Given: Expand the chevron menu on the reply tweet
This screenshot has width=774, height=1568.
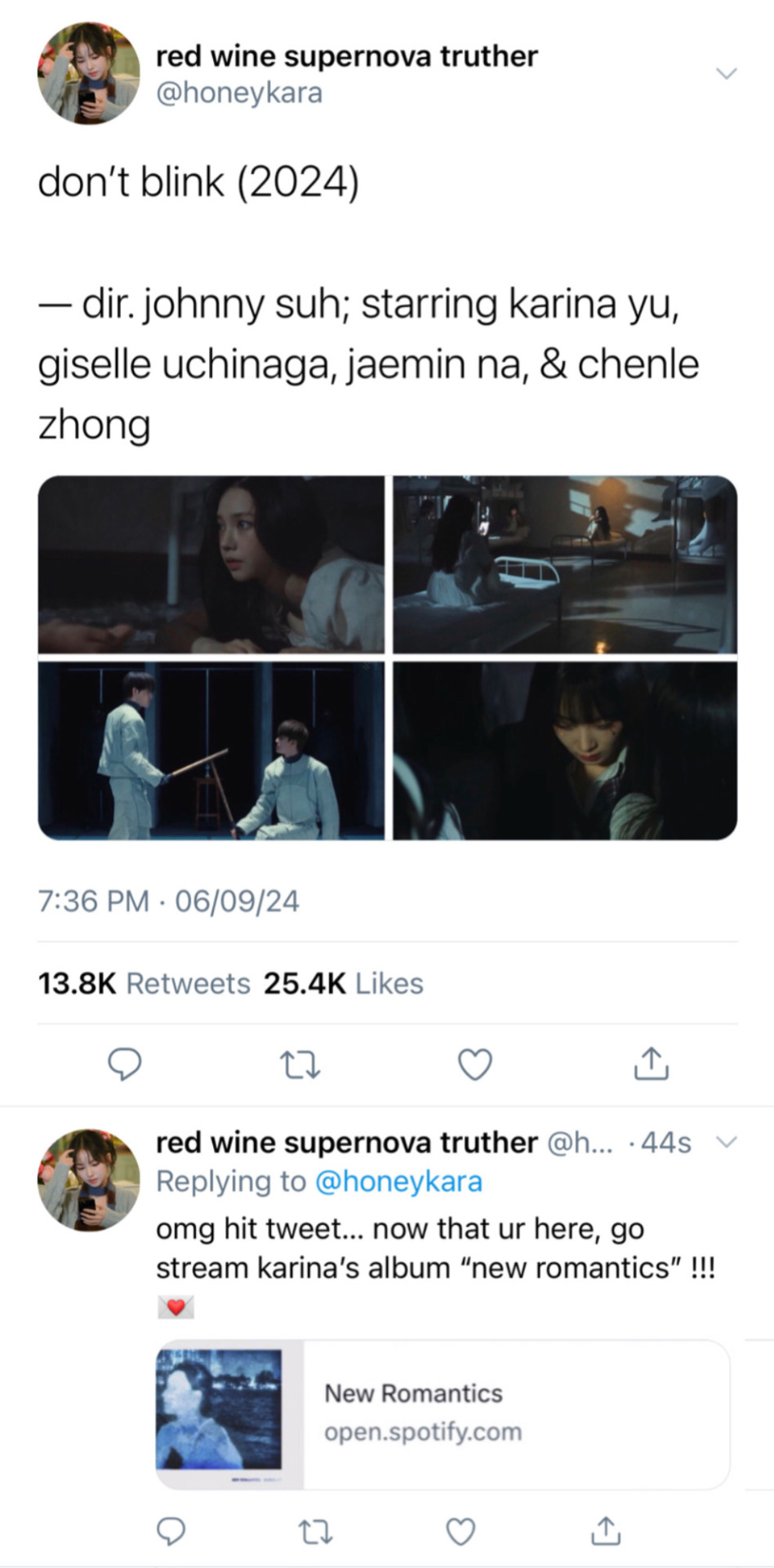Looking at the screenshot, I should (726, 1142).
